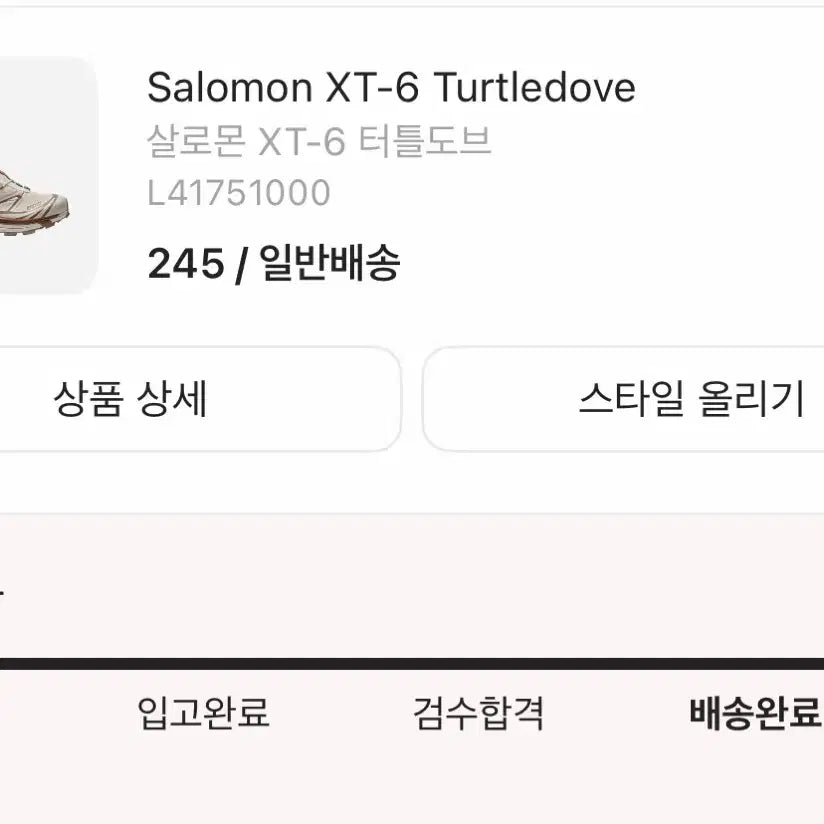824x824 pixels.
Task: Open the 상품 상세 button
Action: (130, 400)
